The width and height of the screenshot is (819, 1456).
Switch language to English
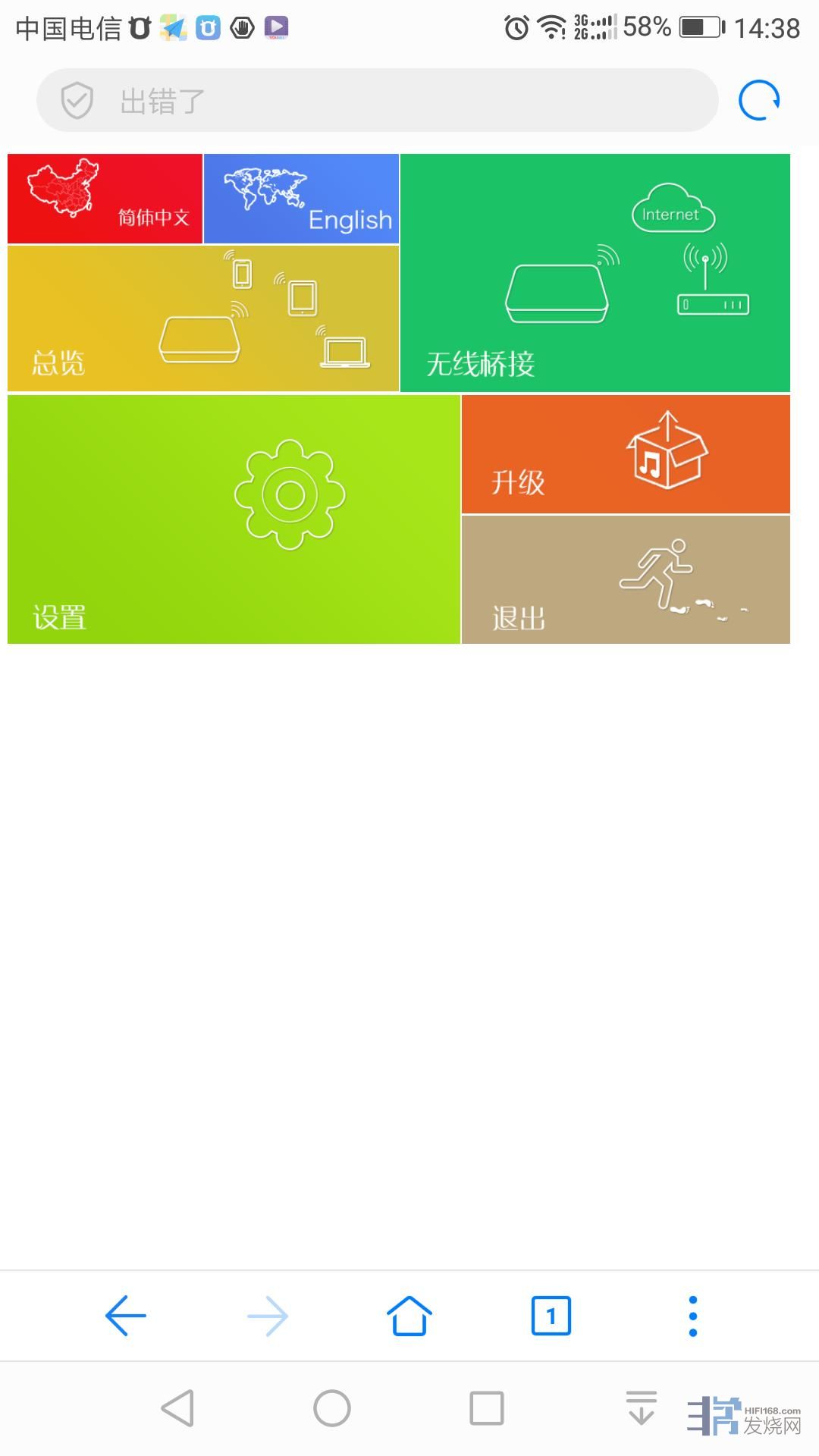click(x=301, y=199)
